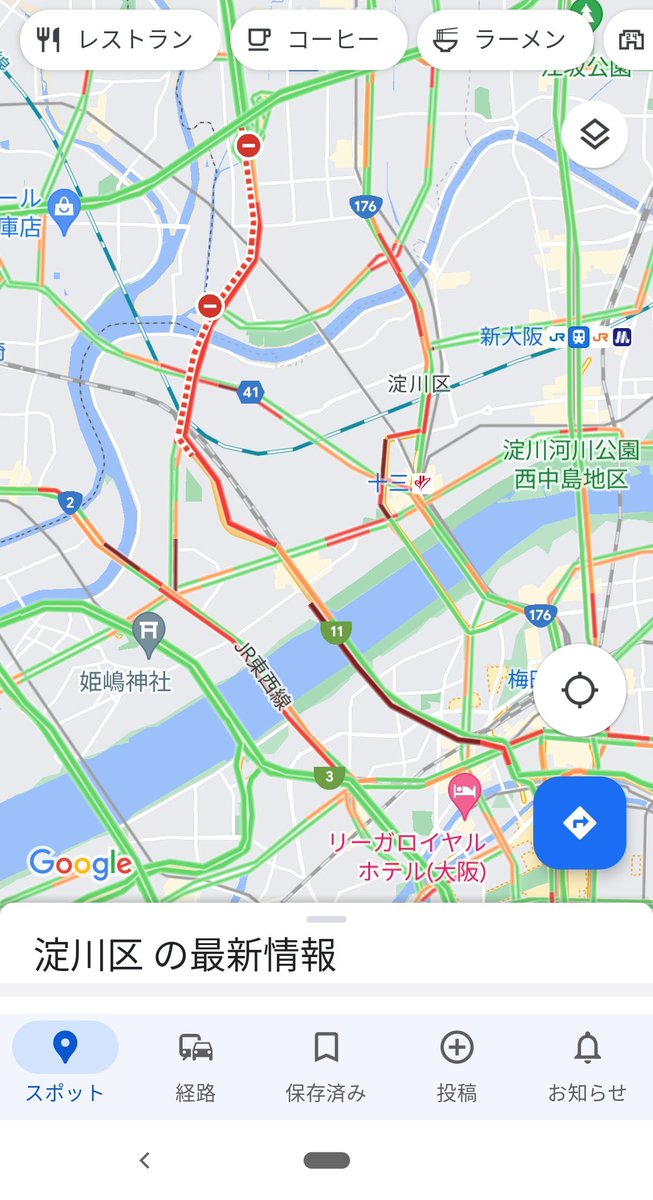Go to the 投稿 tab
Image resolution: width=653 pixels, height=1200 pixels.
pyautogui.click(x=457, y=1068)
